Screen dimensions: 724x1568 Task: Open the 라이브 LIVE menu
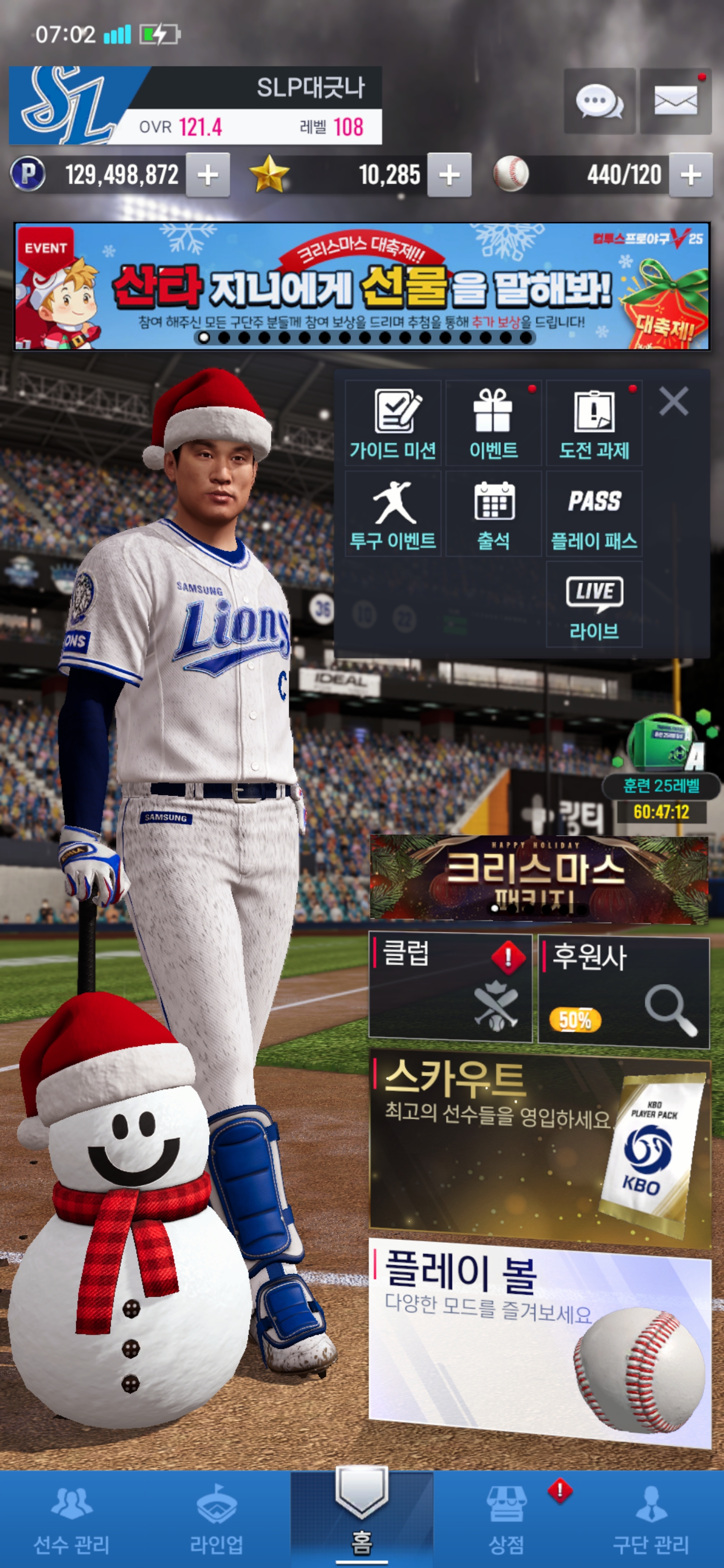tap(594, 605)
